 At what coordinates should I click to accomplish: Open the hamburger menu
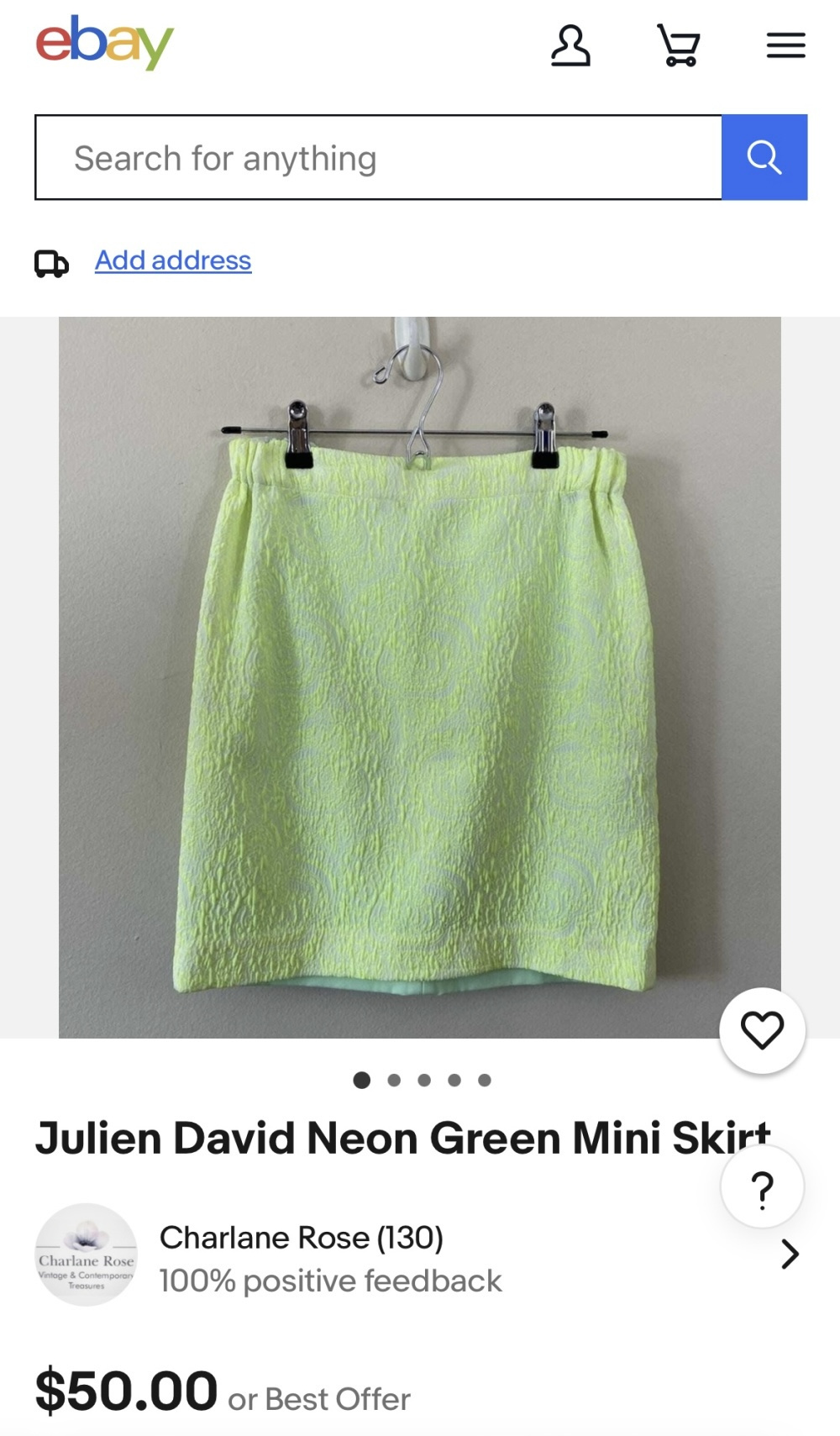(785, 45)
